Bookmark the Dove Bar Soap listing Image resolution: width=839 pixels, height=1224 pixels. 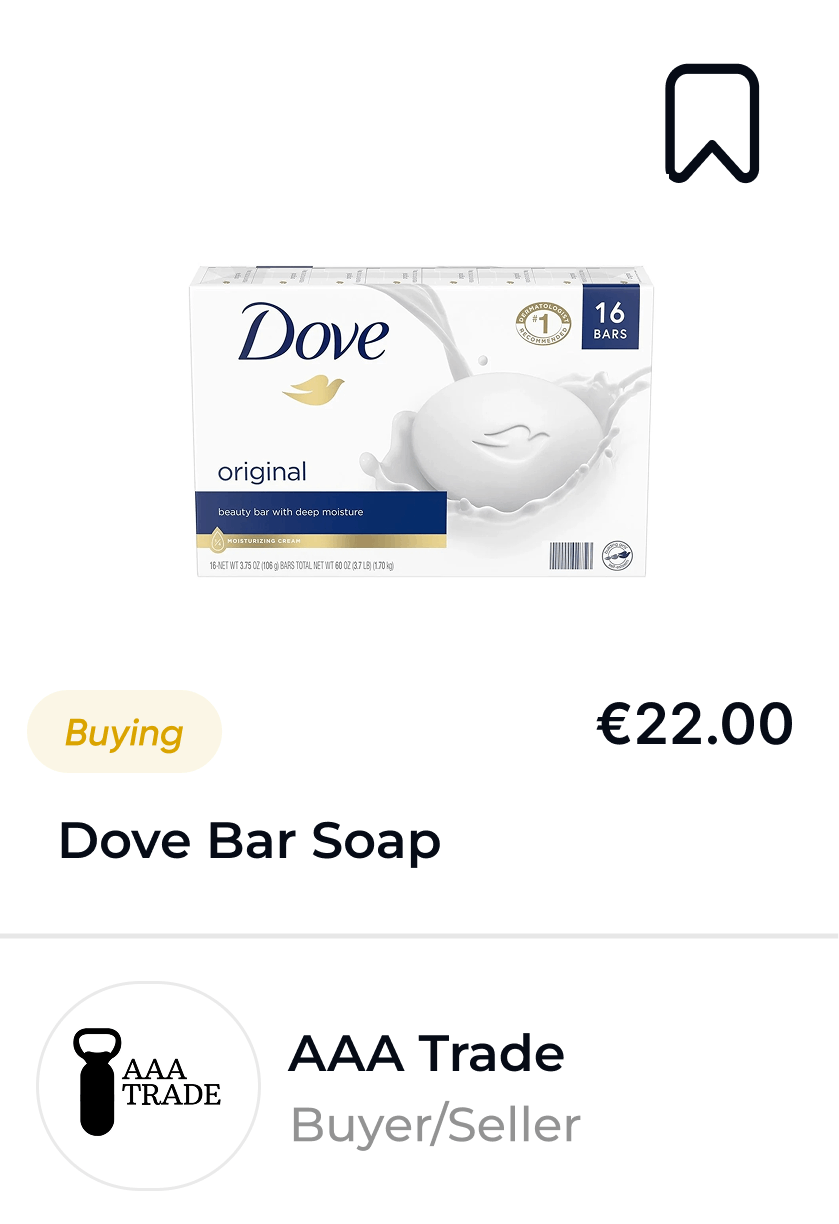[712, 123]
